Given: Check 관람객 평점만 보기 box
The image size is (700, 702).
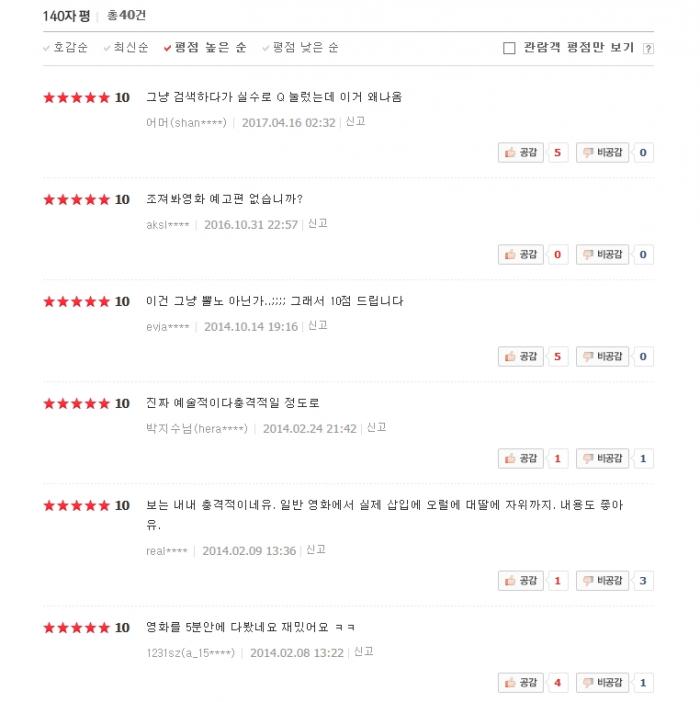Looking at the screenshot, I should tap(510, 47).
